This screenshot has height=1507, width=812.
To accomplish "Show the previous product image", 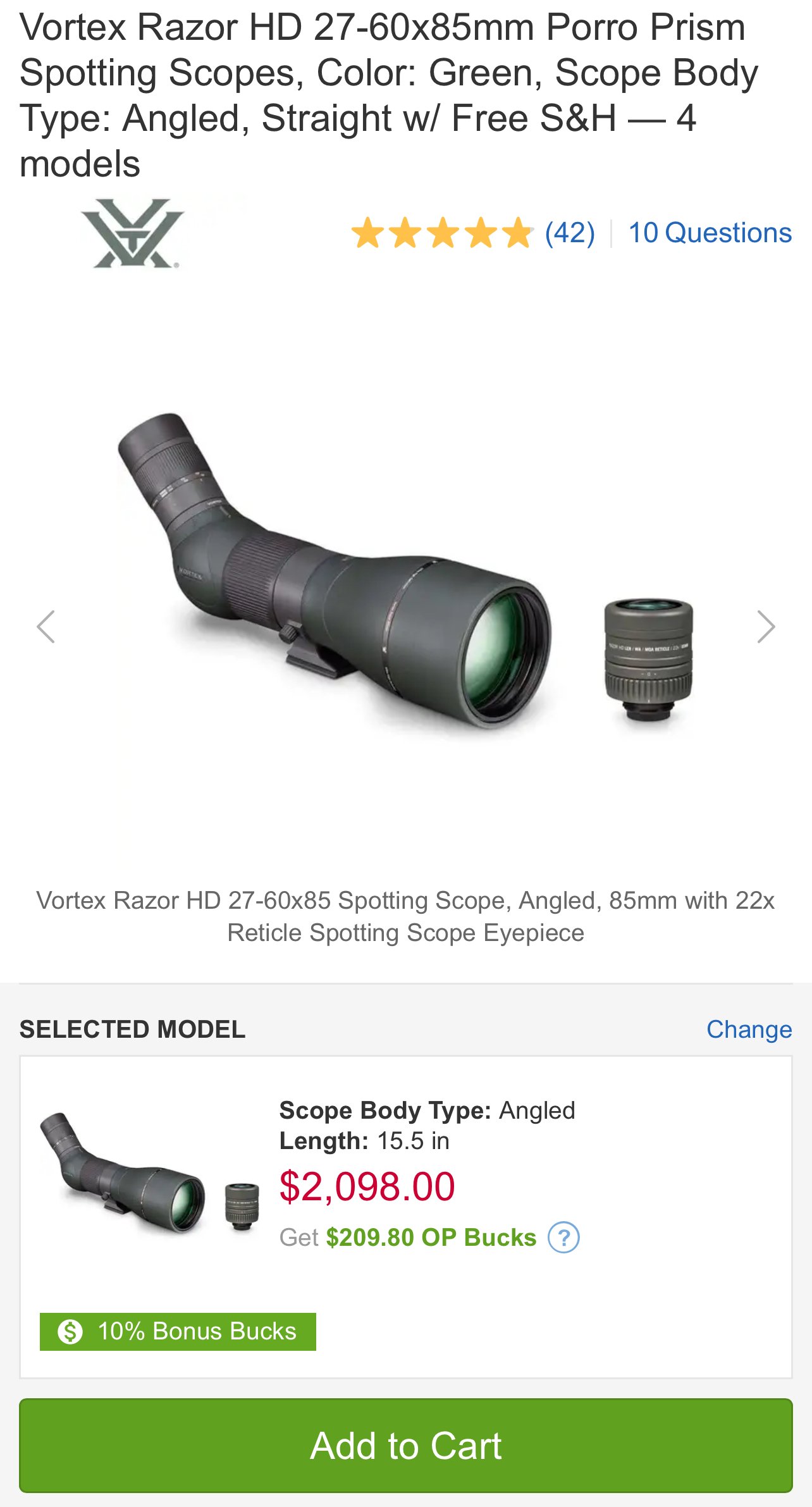I will tap(46, 627).
